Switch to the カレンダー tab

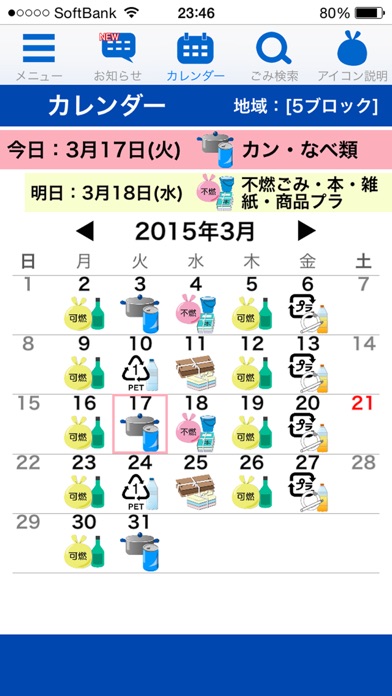pyautogui.click(x=195, y=55)
